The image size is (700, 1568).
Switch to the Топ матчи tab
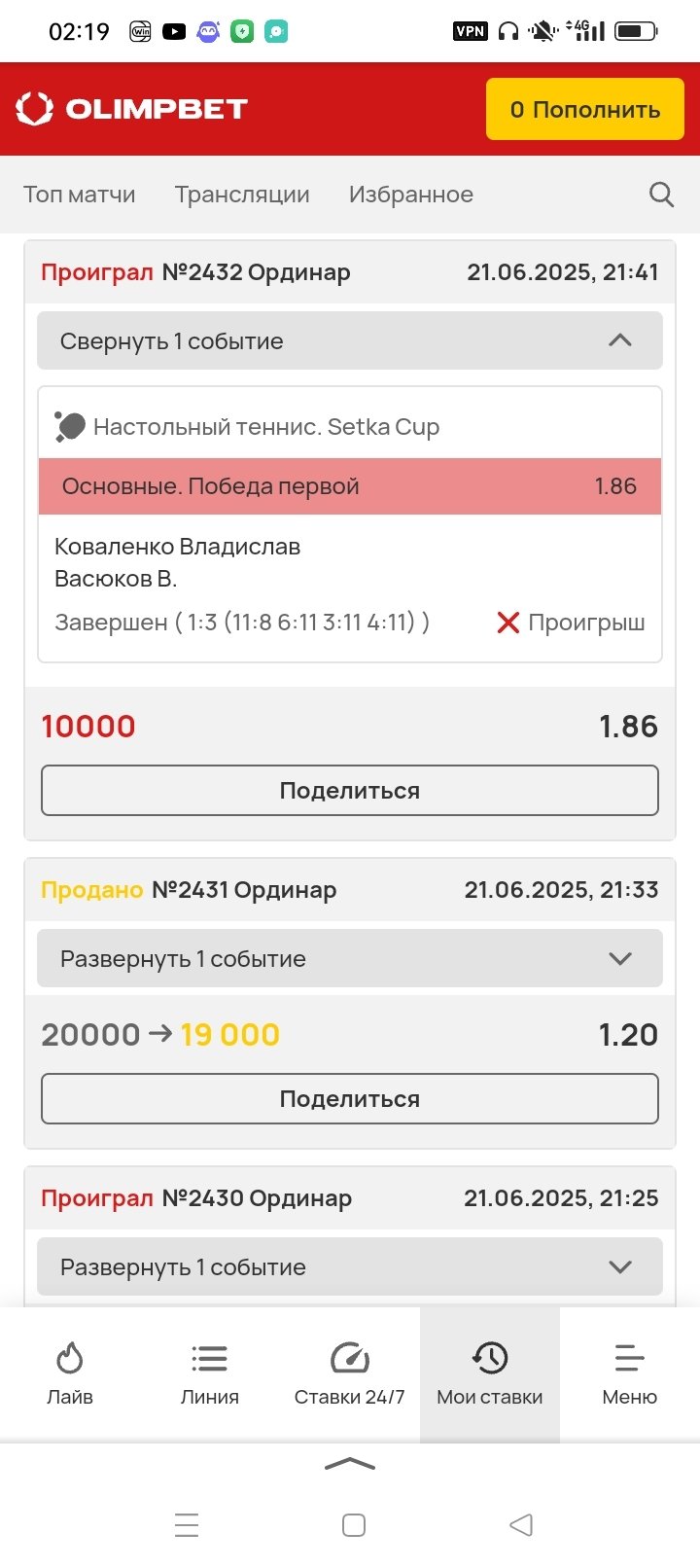pyautogui.click(x=80, y=195)
